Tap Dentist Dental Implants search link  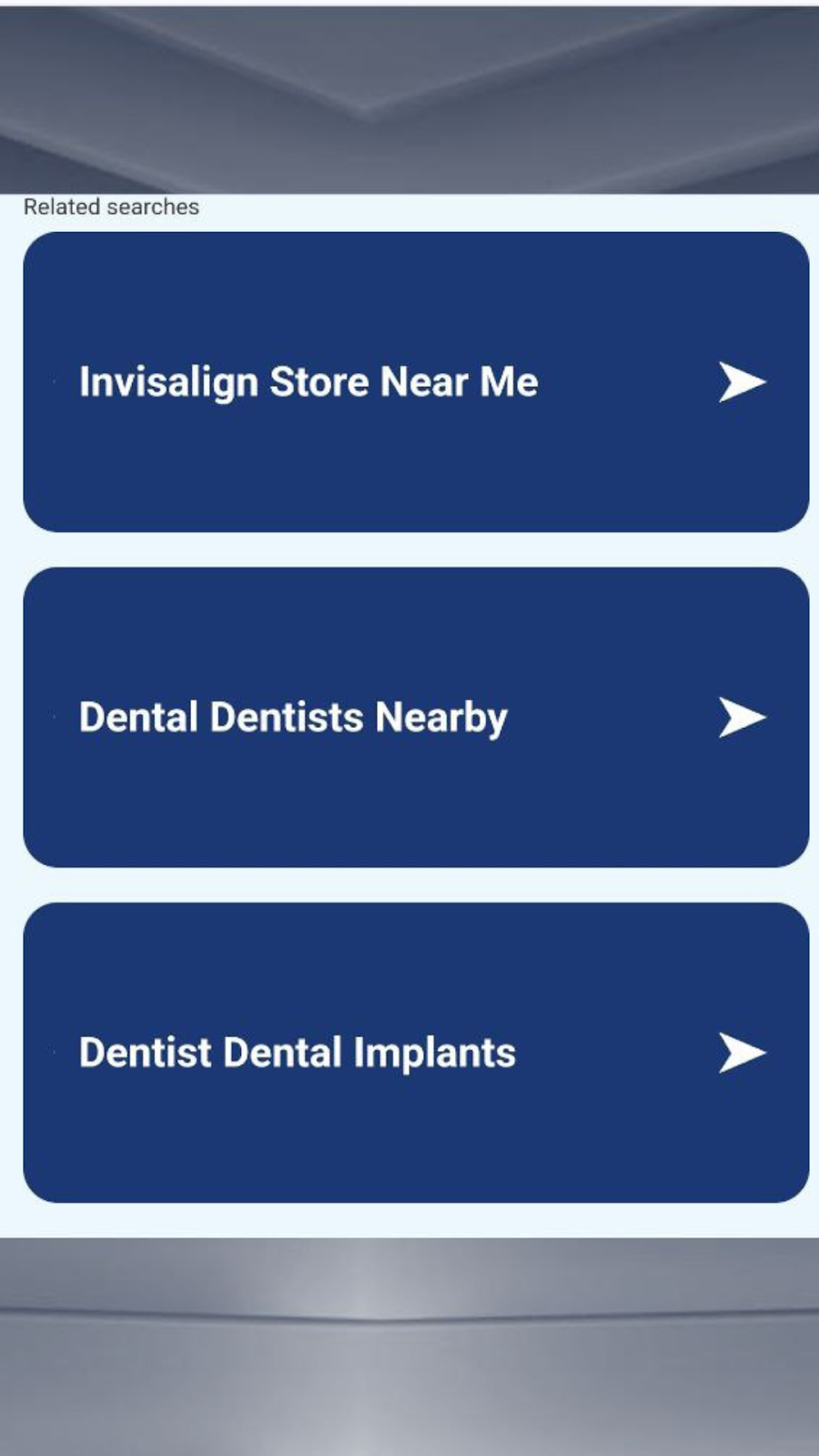tap(416, 1053)
